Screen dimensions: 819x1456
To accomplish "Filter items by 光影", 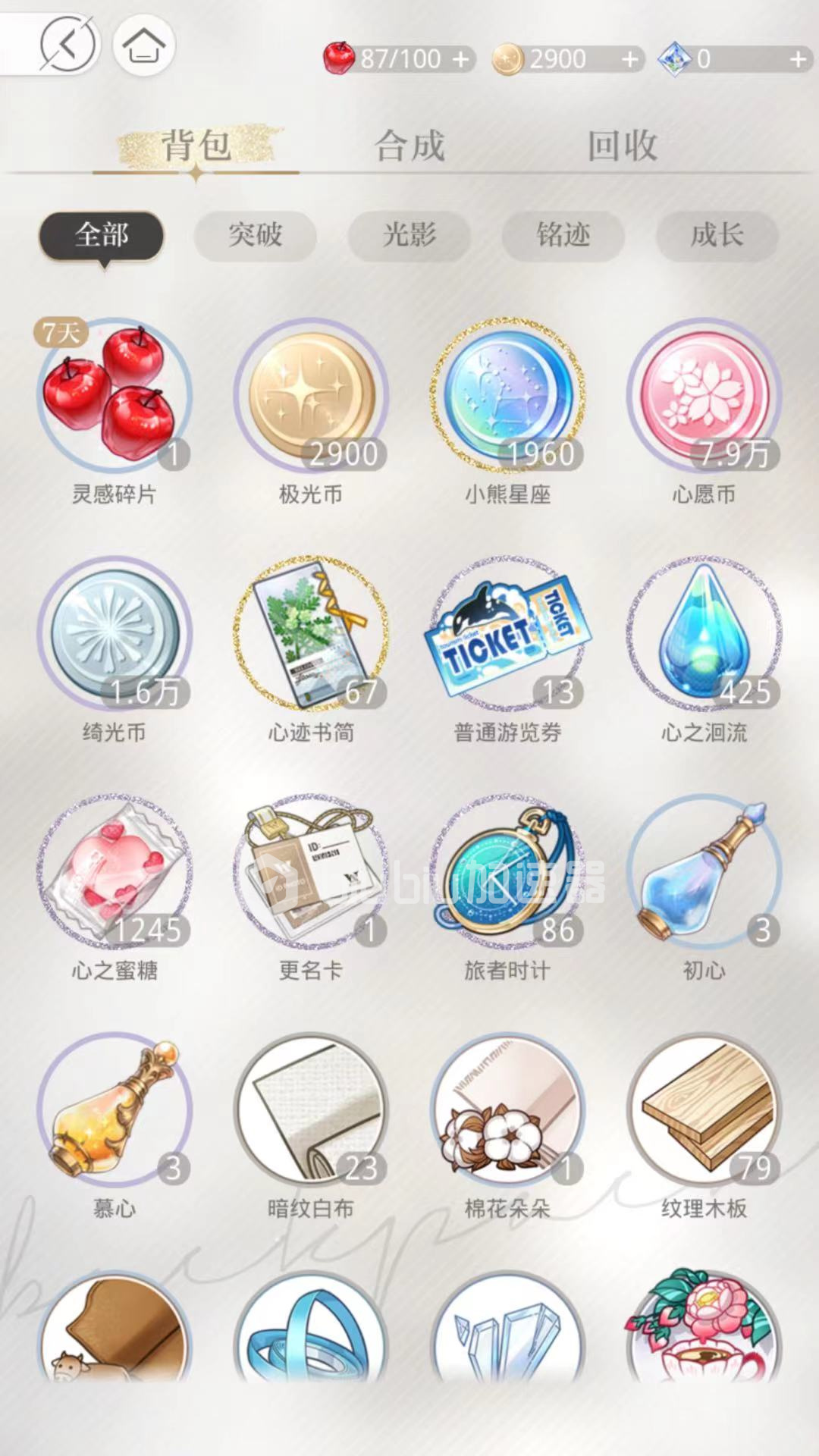I will 409,235.
